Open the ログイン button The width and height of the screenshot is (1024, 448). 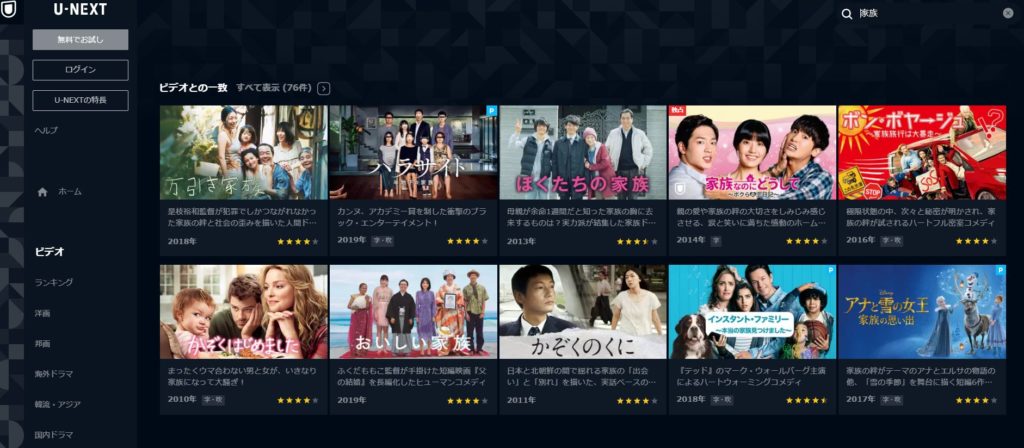click(80, 70)
